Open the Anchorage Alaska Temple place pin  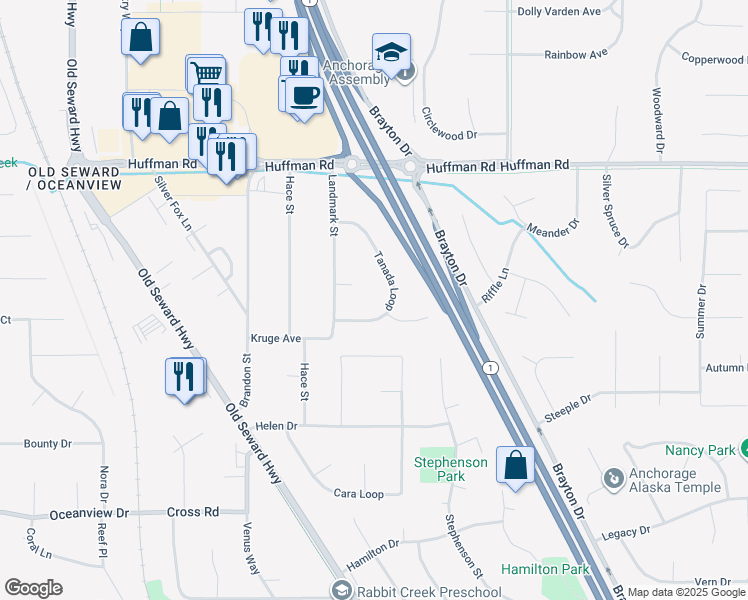click(x=613, y=479)
